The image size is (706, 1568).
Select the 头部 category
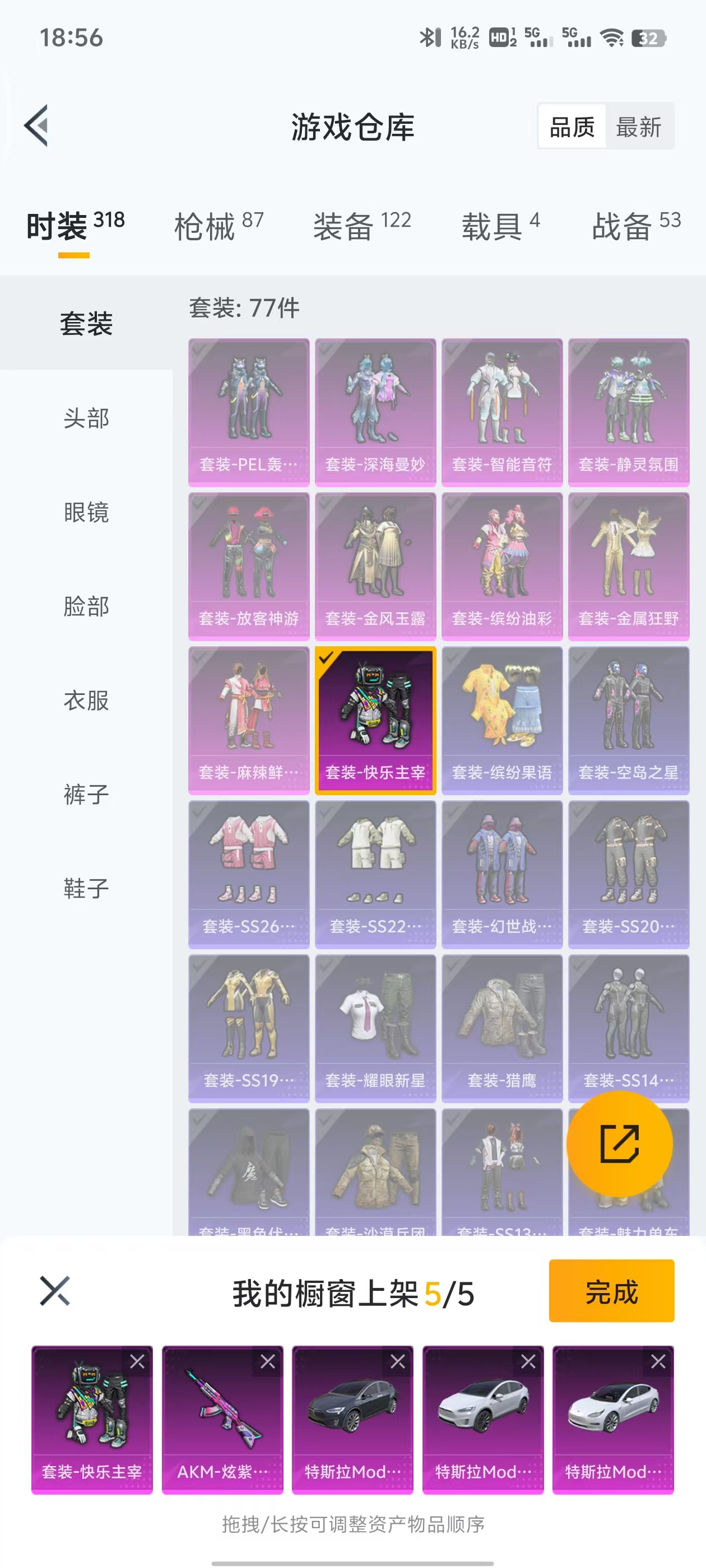(86, 418)
